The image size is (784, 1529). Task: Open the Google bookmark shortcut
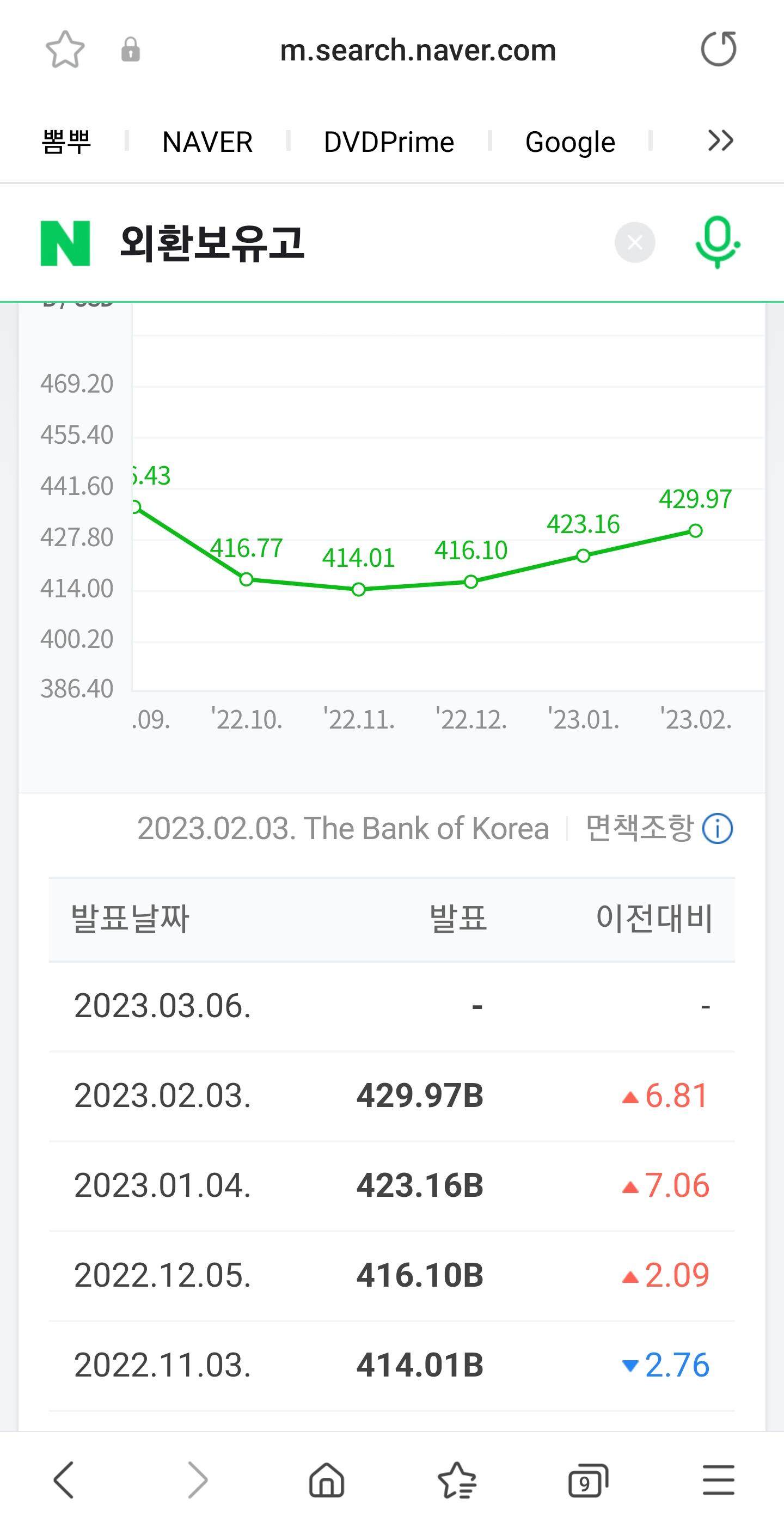click(569, 143)
